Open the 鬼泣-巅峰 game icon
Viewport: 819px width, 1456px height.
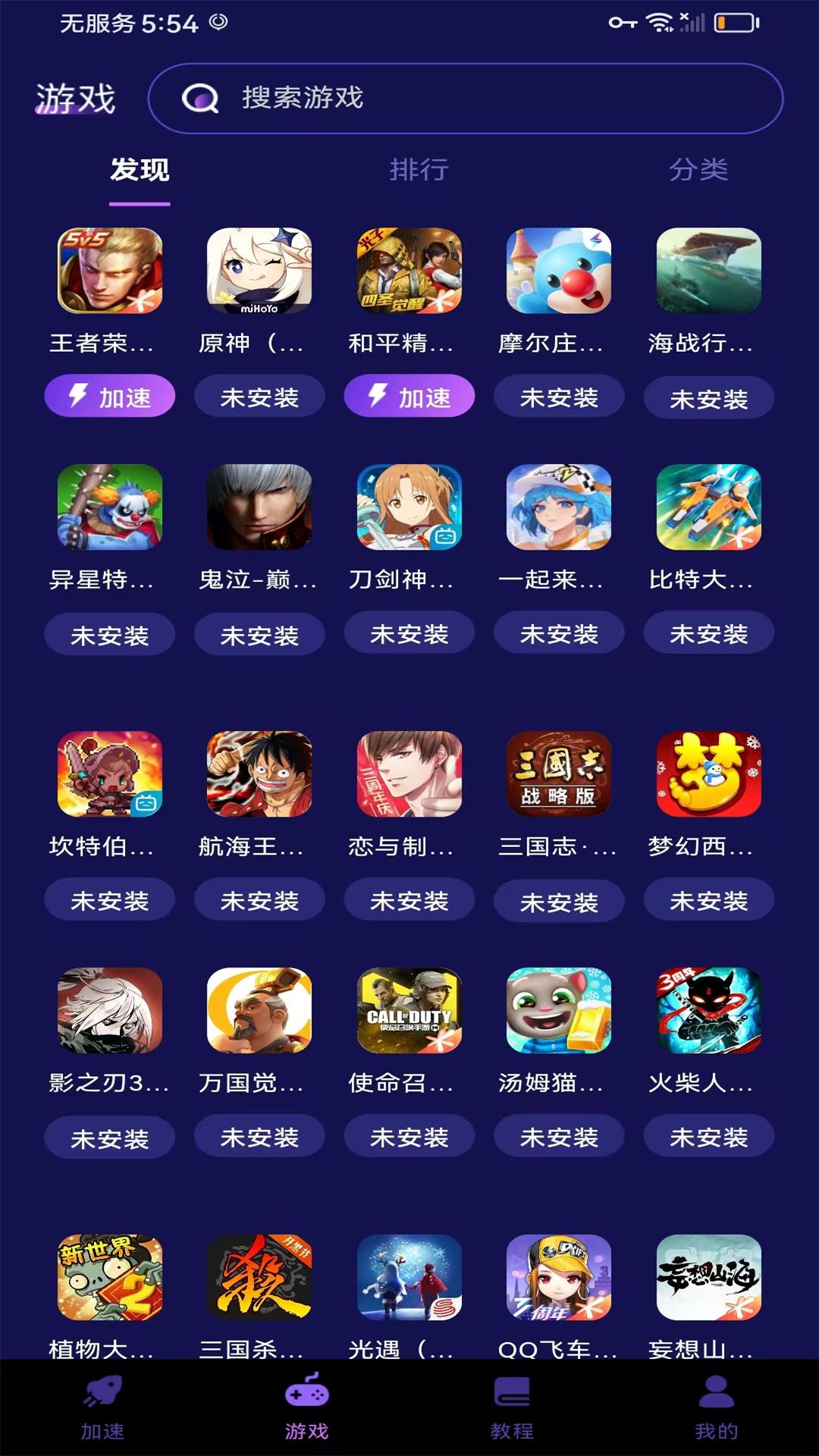pyautogui.click(x=259, y=507)
